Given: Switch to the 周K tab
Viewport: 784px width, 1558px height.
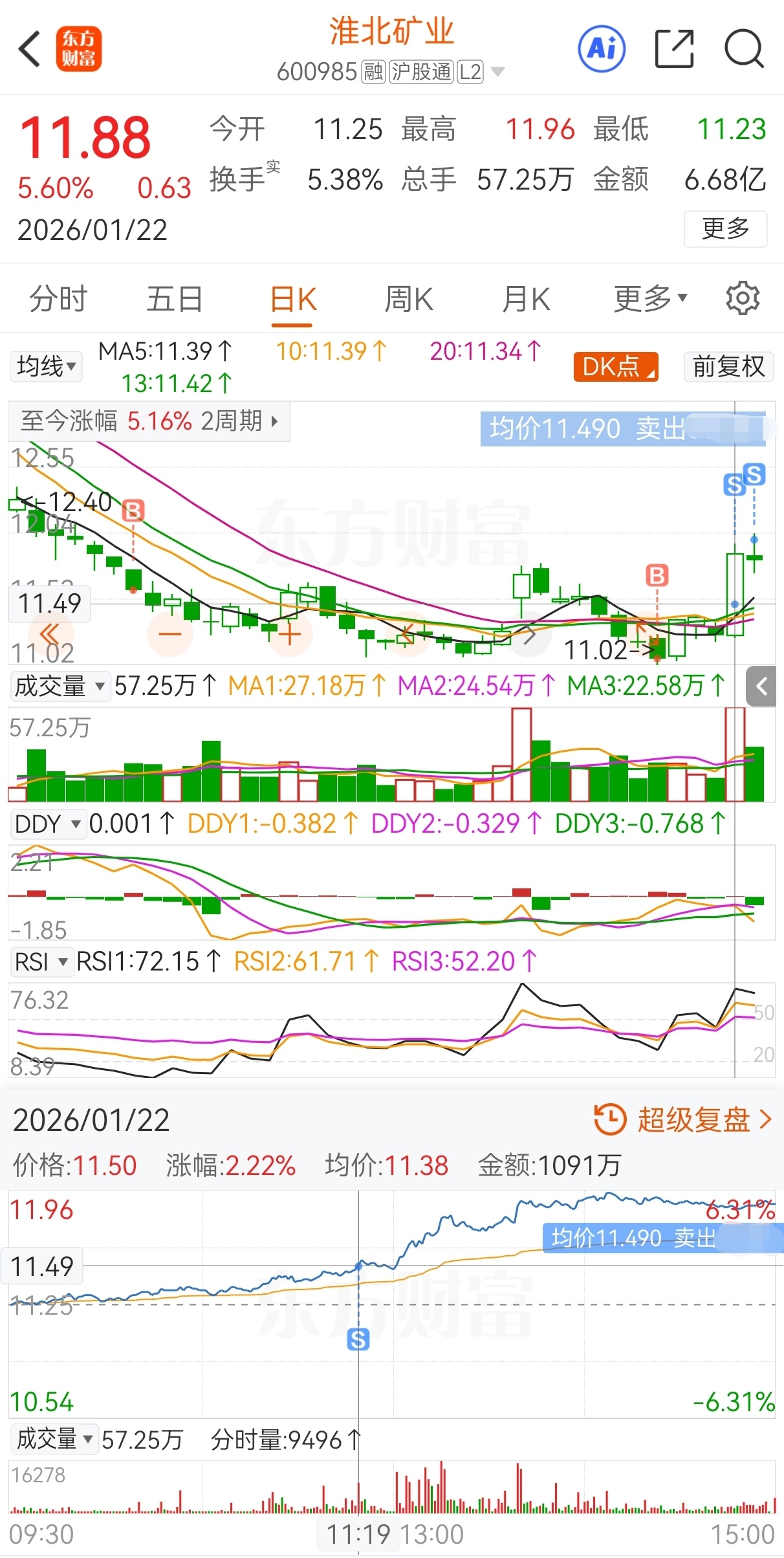Looking at the screenshot, I should (408, 299).
